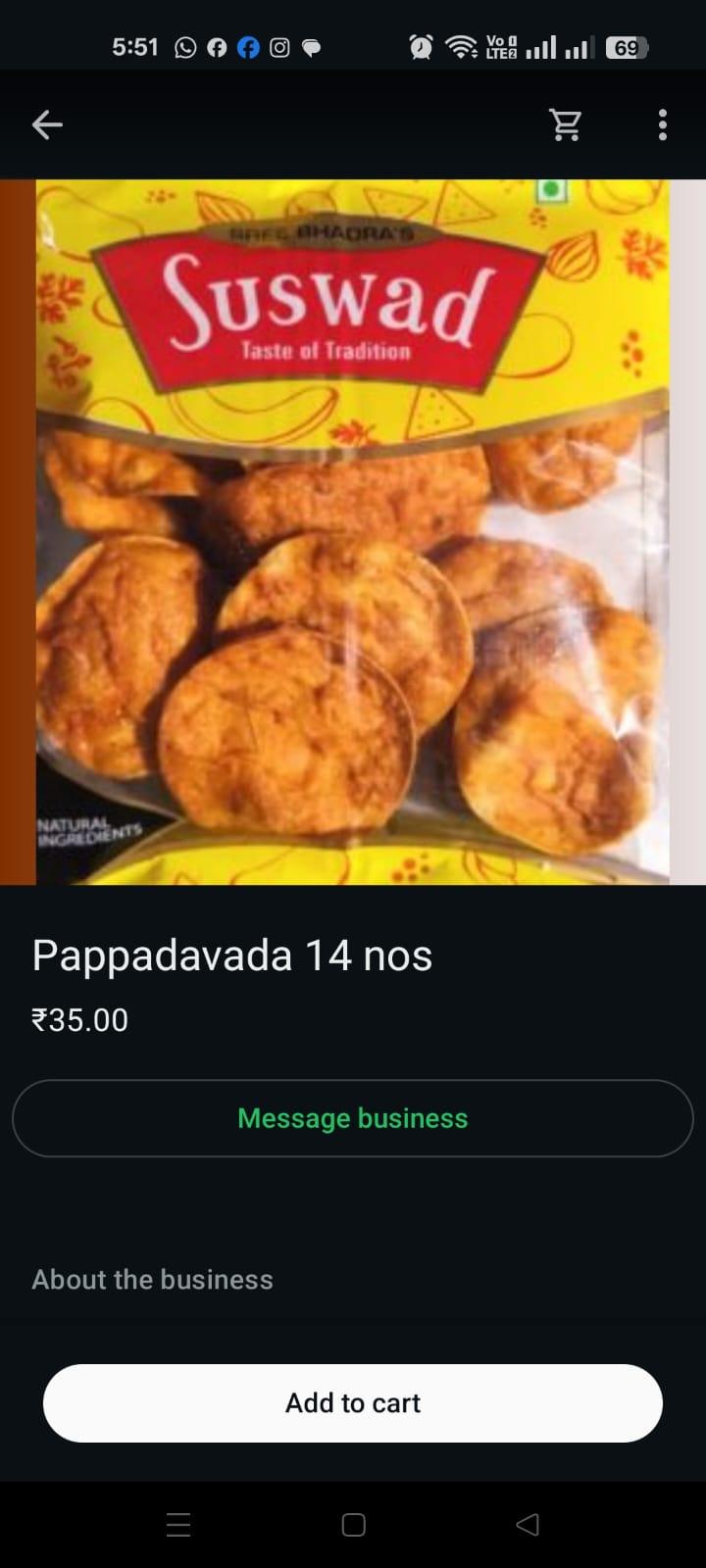Viewport: 706px width, 1568px height.
Task: Go to the system home screen
Action: 353,1525
